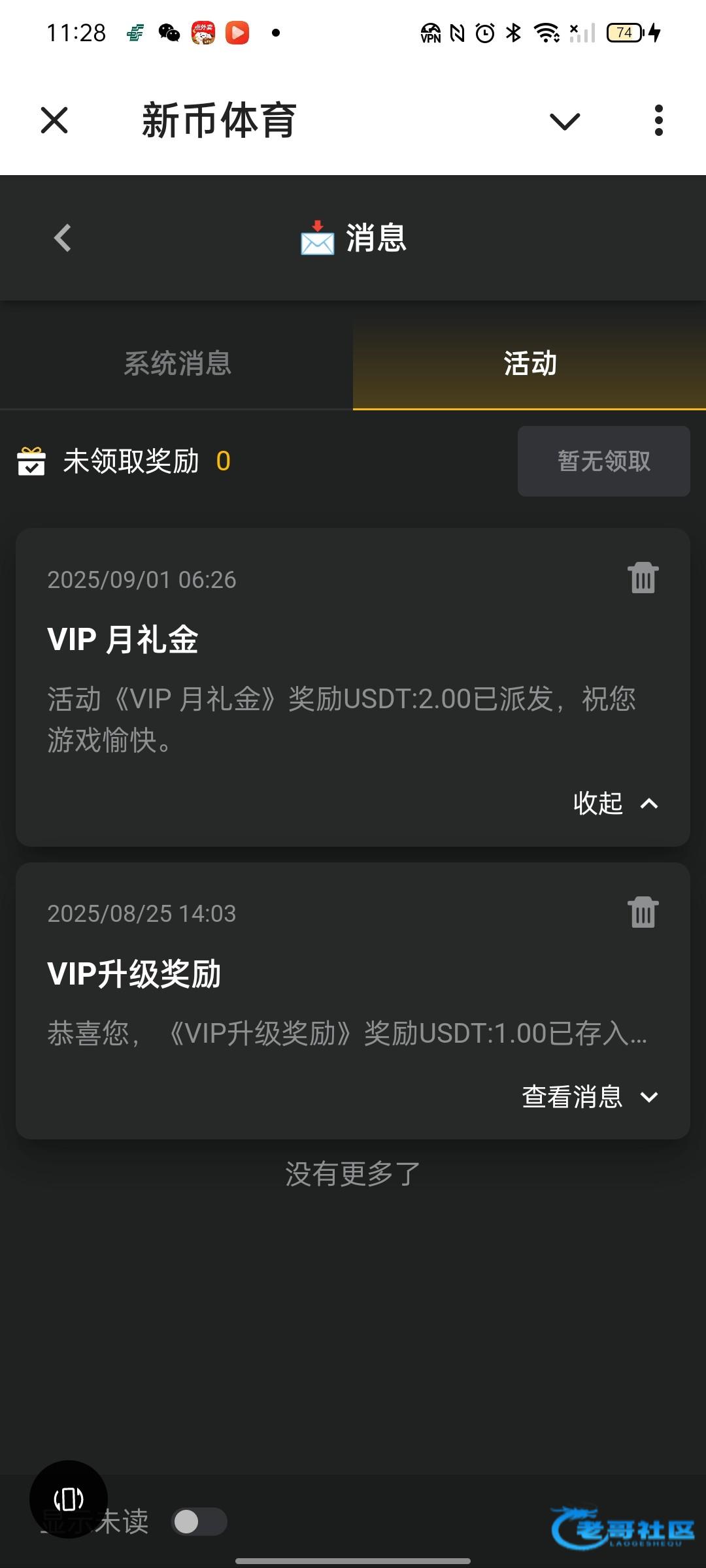Delete the VIP升级奖励 message
The width and height of the screenshot is (706, 1568).
point(643,912)
